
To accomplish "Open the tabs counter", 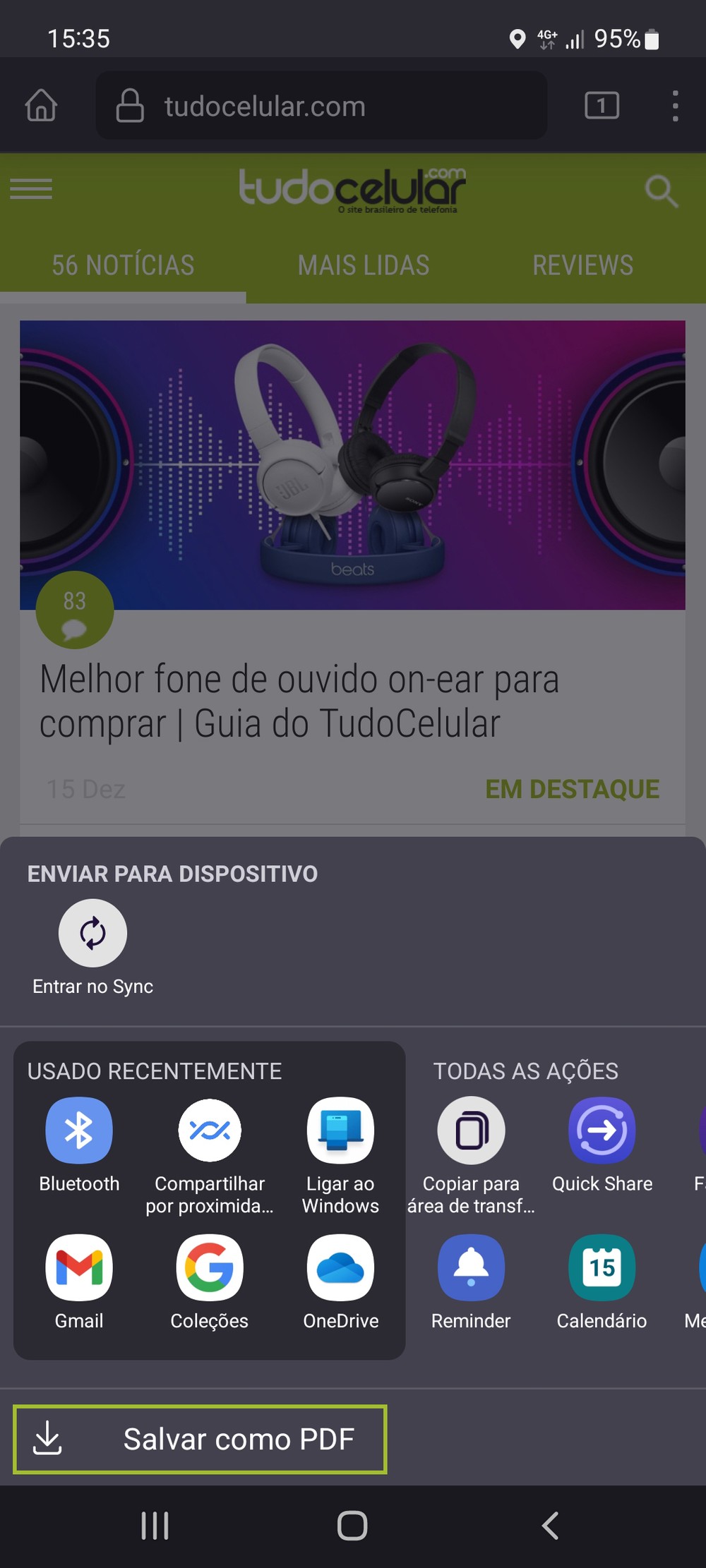I will point(602,106).
